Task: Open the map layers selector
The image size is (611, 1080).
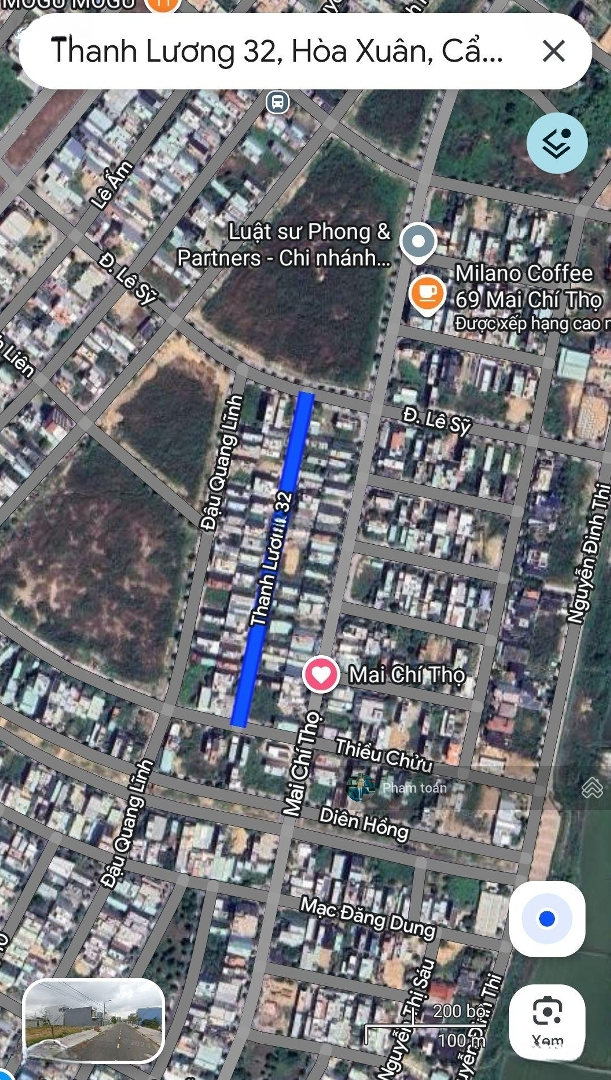Action: click(x=557, y=143)
